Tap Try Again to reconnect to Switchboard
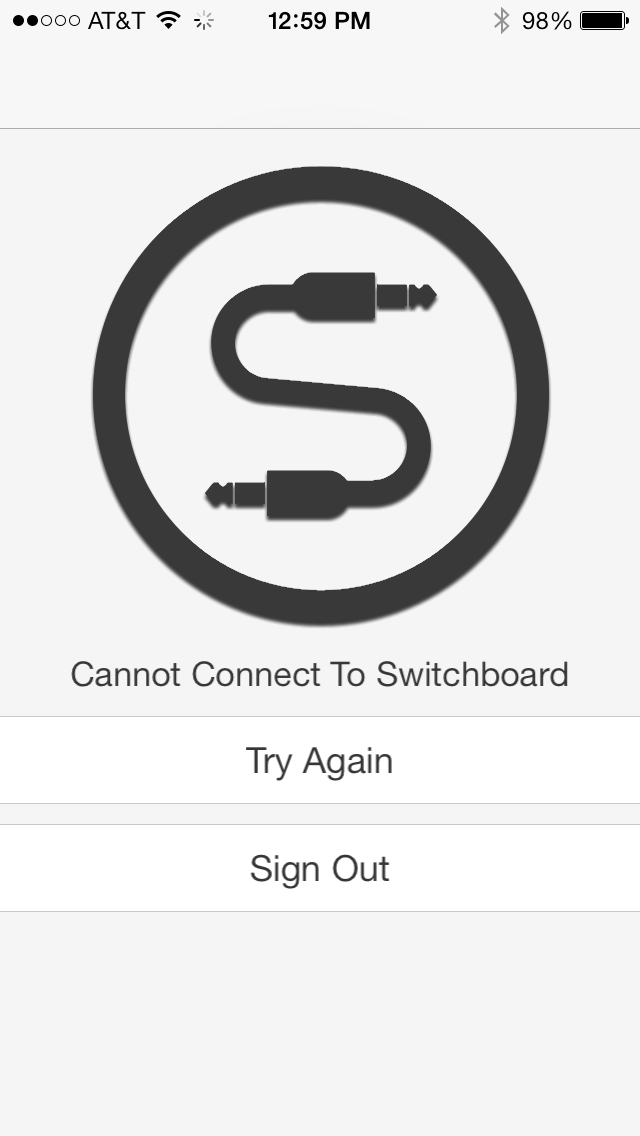Image resolution: width=640 pixels, height=1136 pixels. click(320, 760)
